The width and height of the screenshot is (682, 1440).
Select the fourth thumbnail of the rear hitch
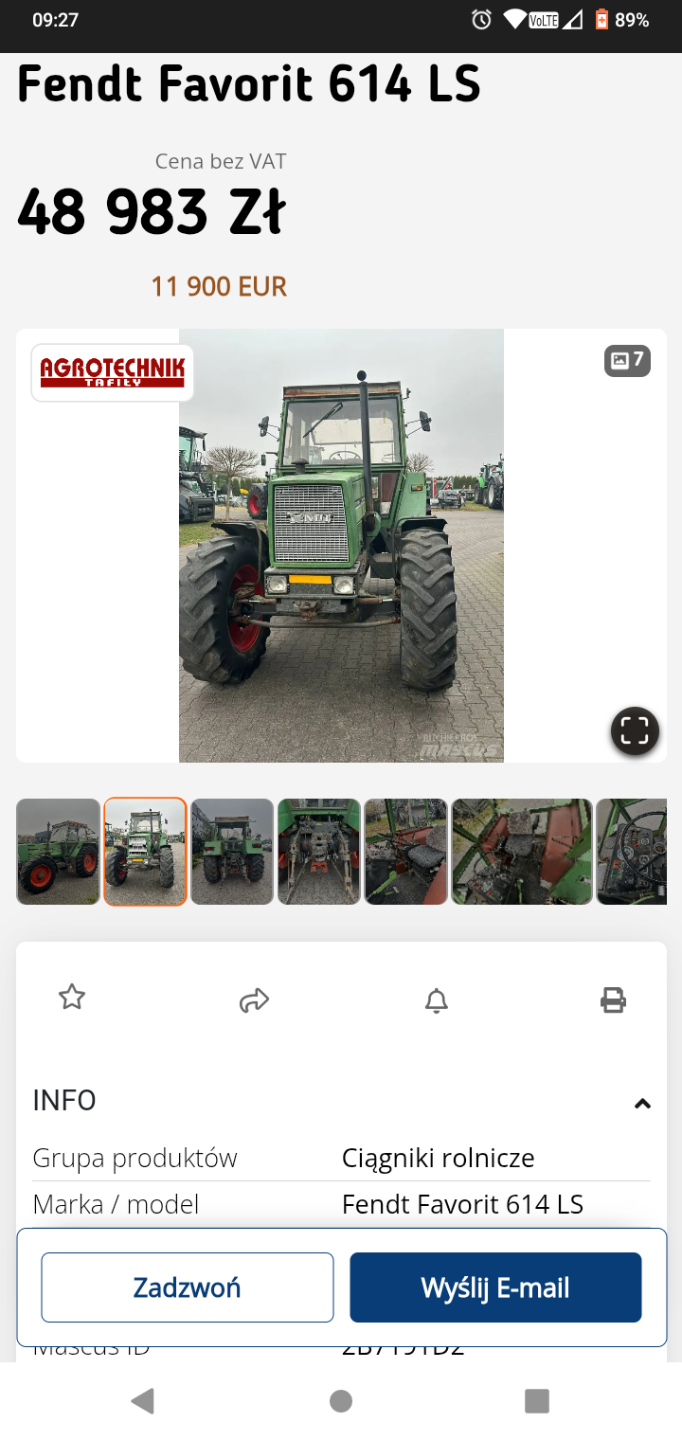tap(319, 852)
